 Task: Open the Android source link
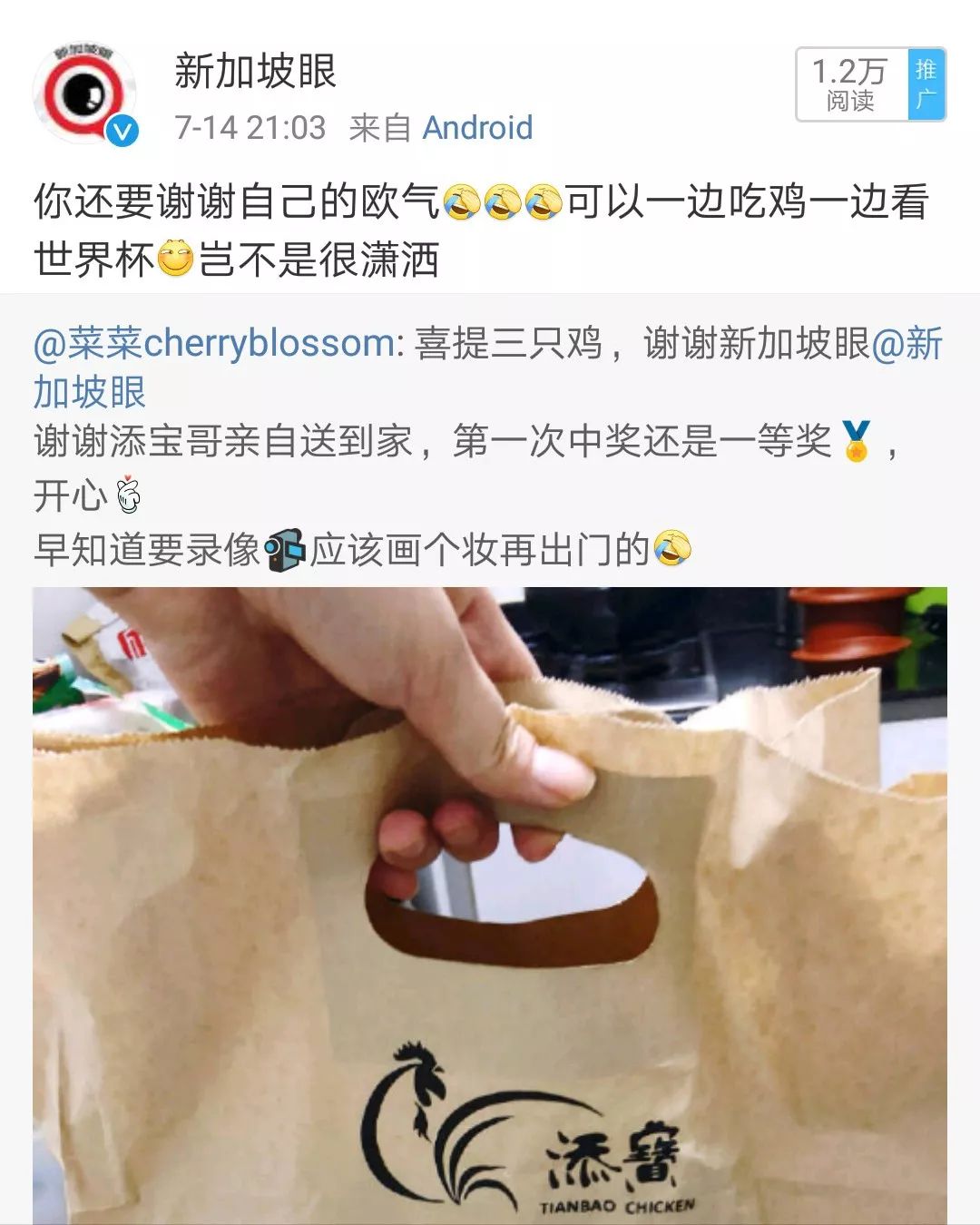477,128
